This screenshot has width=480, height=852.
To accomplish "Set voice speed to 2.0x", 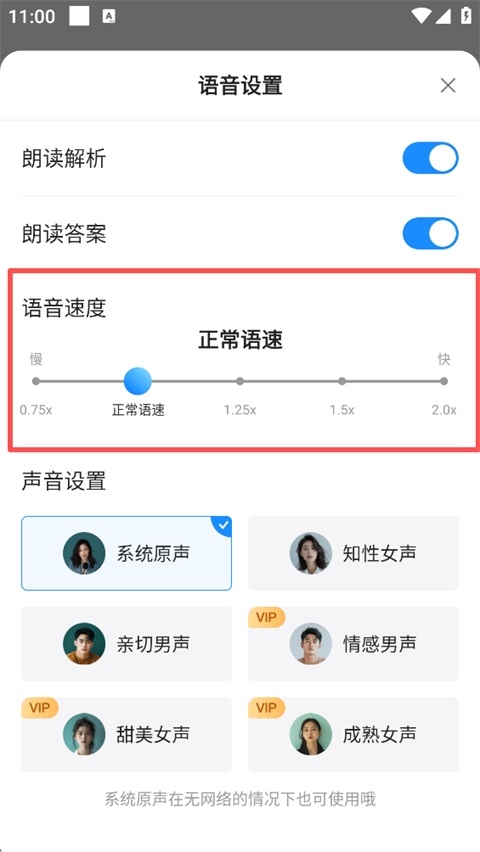I will pyautogui.click(x=444, y=381).
